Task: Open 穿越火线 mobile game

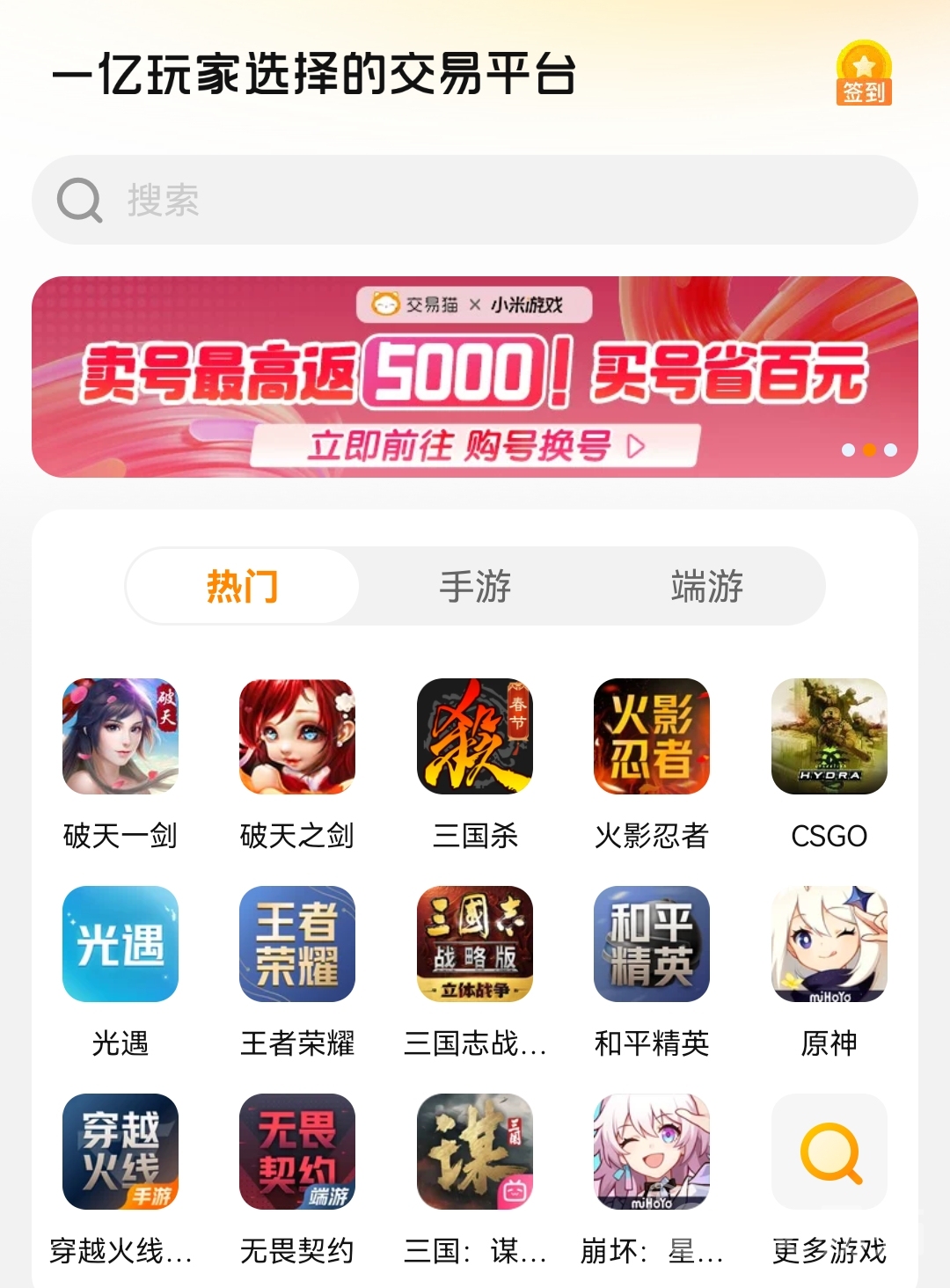Action: [121, 1152]
